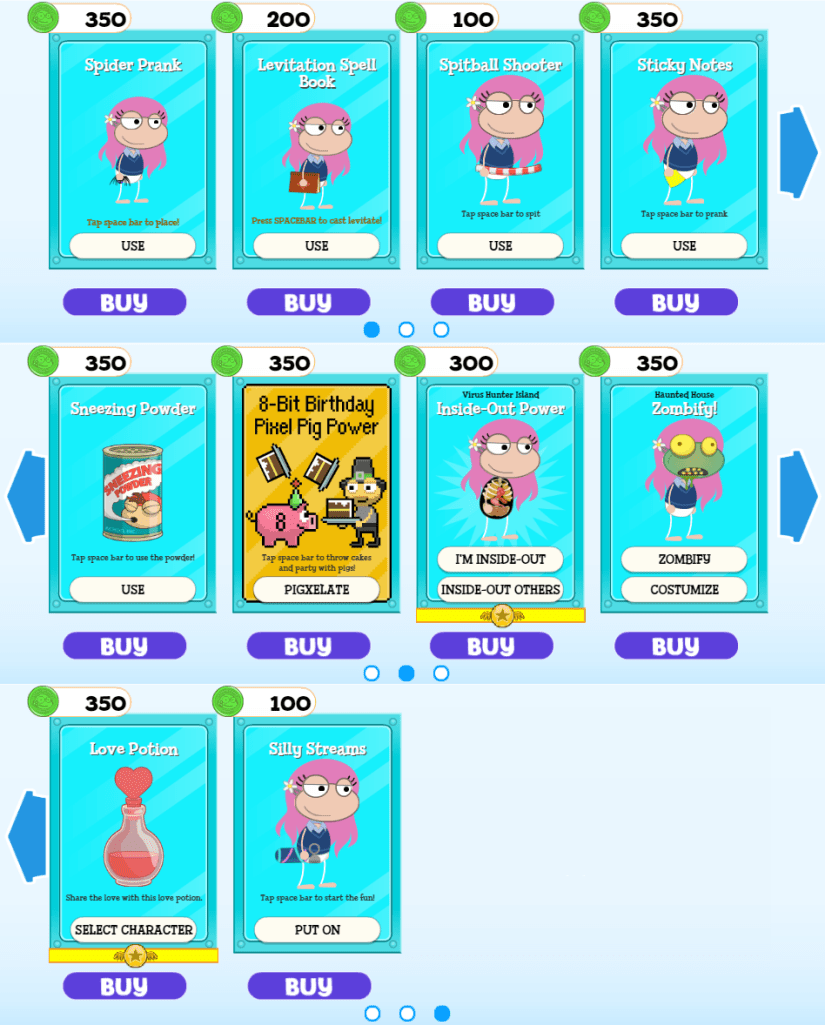Go to next page beside Sticky Notes

point(799,153)
